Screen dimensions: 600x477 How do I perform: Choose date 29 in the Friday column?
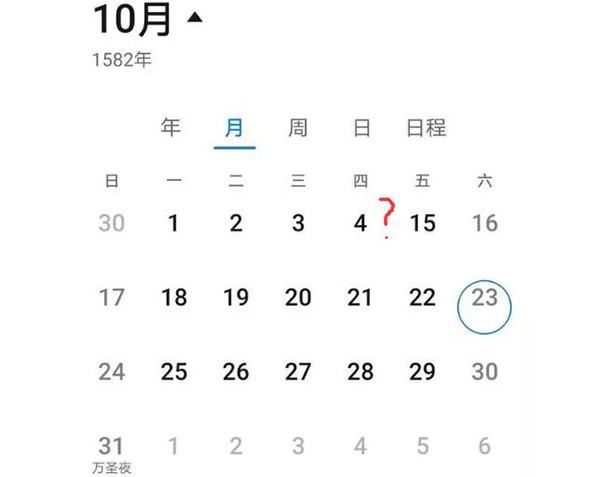click(x=423, y=372)
